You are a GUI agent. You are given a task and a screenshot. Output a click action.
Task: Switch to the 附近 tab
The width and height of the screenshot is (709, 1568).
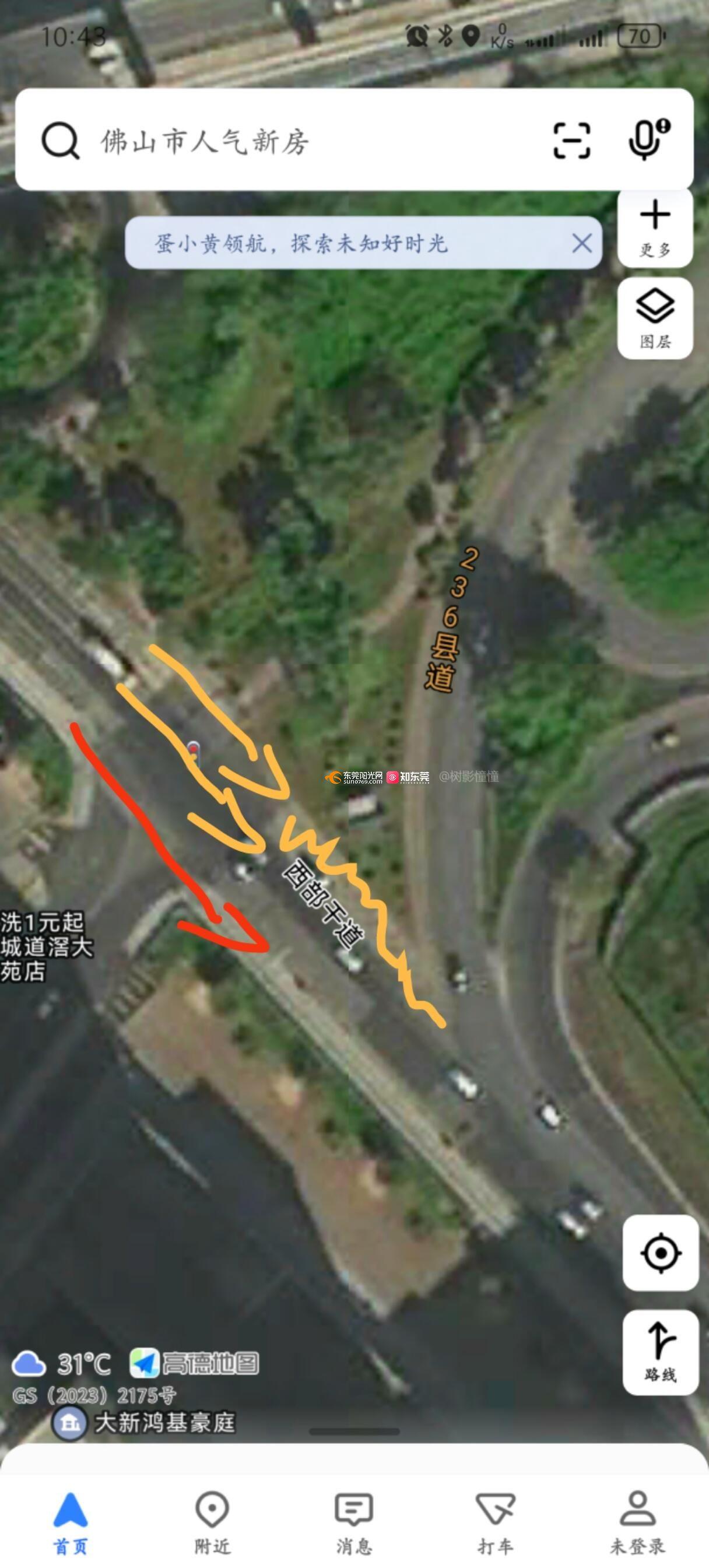coord(212,1522)
